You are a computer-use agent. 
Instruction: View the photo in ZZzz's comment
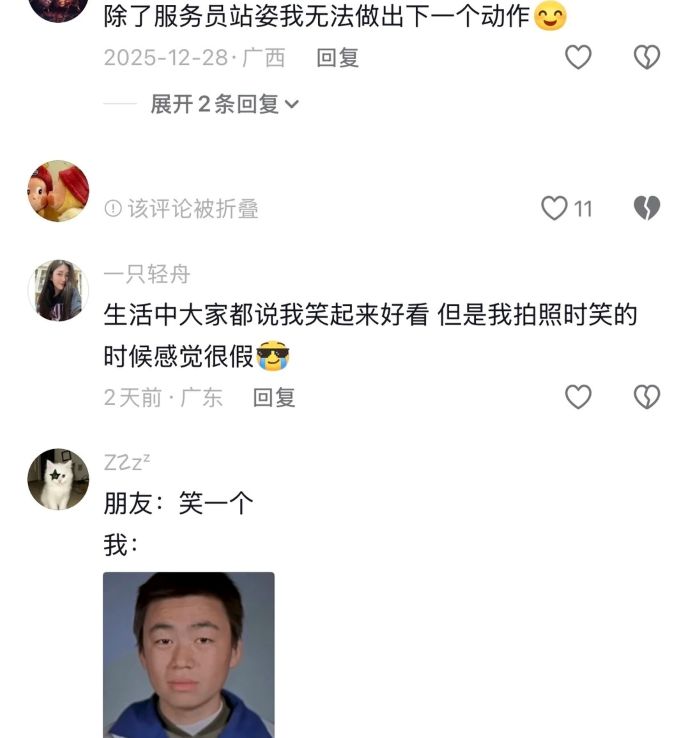[189, 654]
